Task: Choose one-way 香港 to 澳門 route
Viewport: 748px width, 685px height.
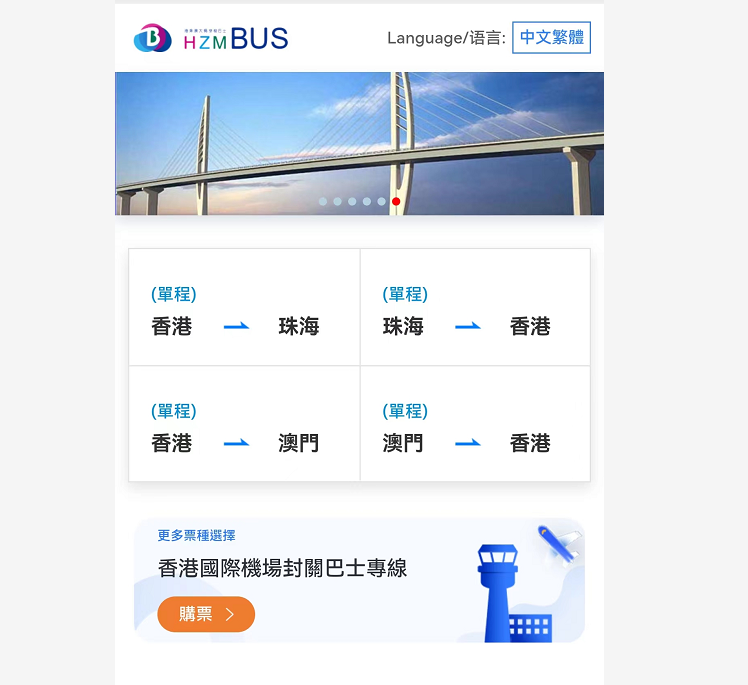Action: click(x=244, y=425)
